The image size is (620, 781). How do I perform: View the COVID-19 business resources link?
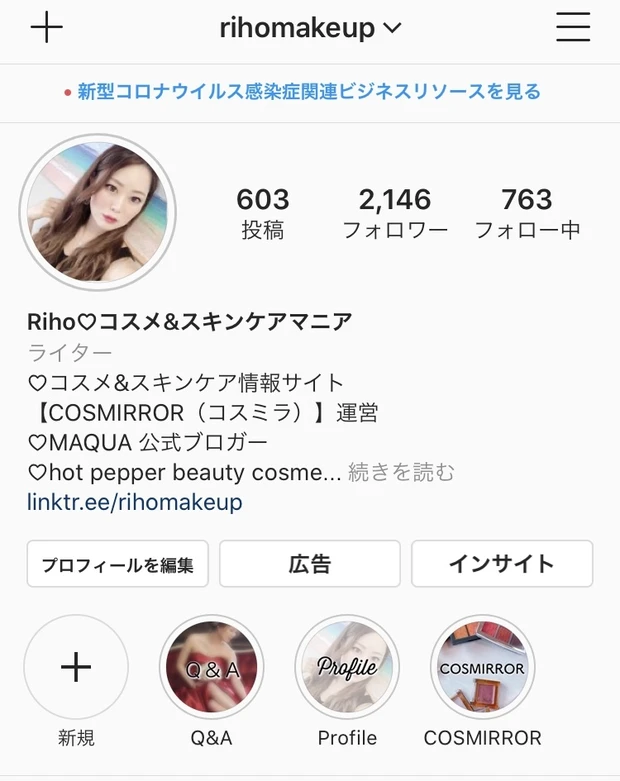pos(309,92)
